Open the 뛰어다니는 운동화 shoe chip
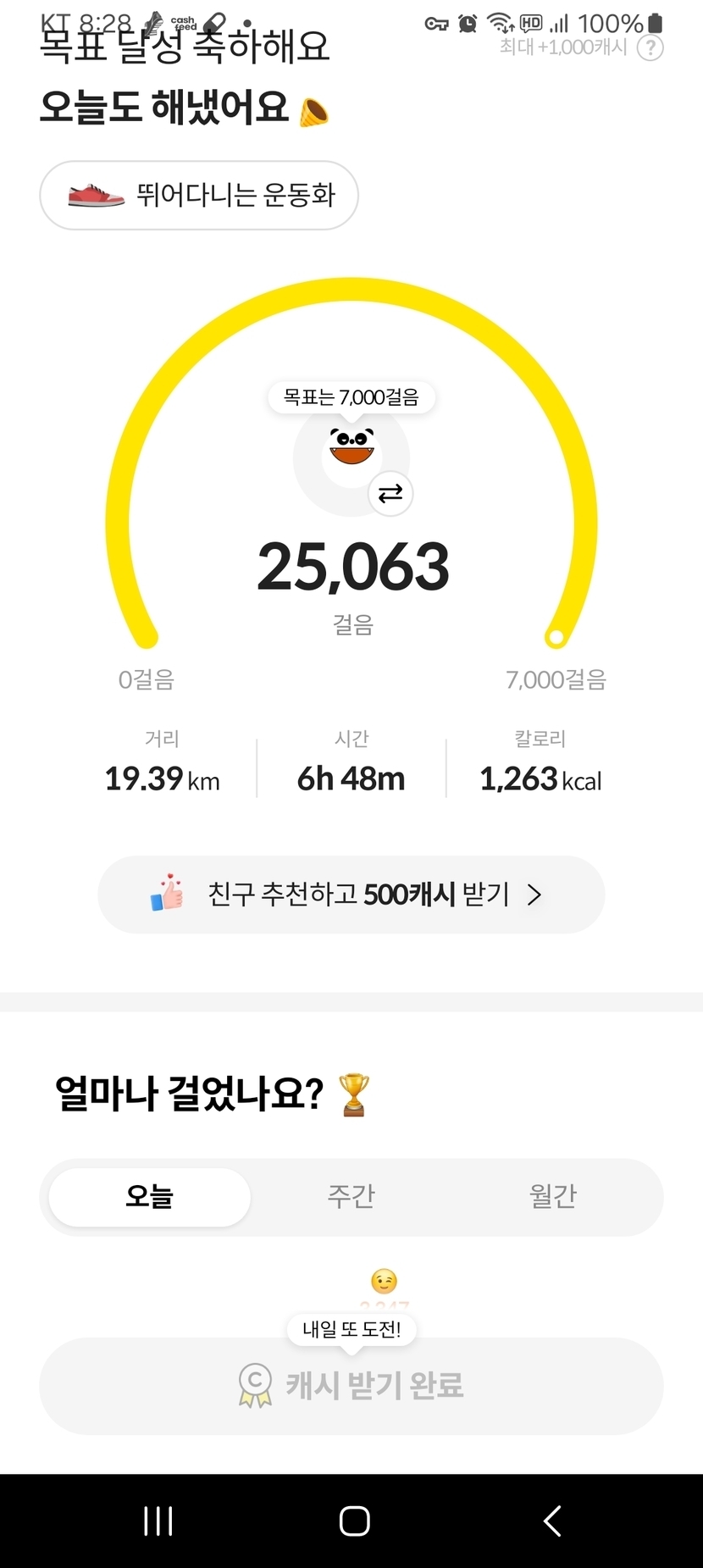The height and width of the screenshot is (1568, 703). click(x=199, y=195)
